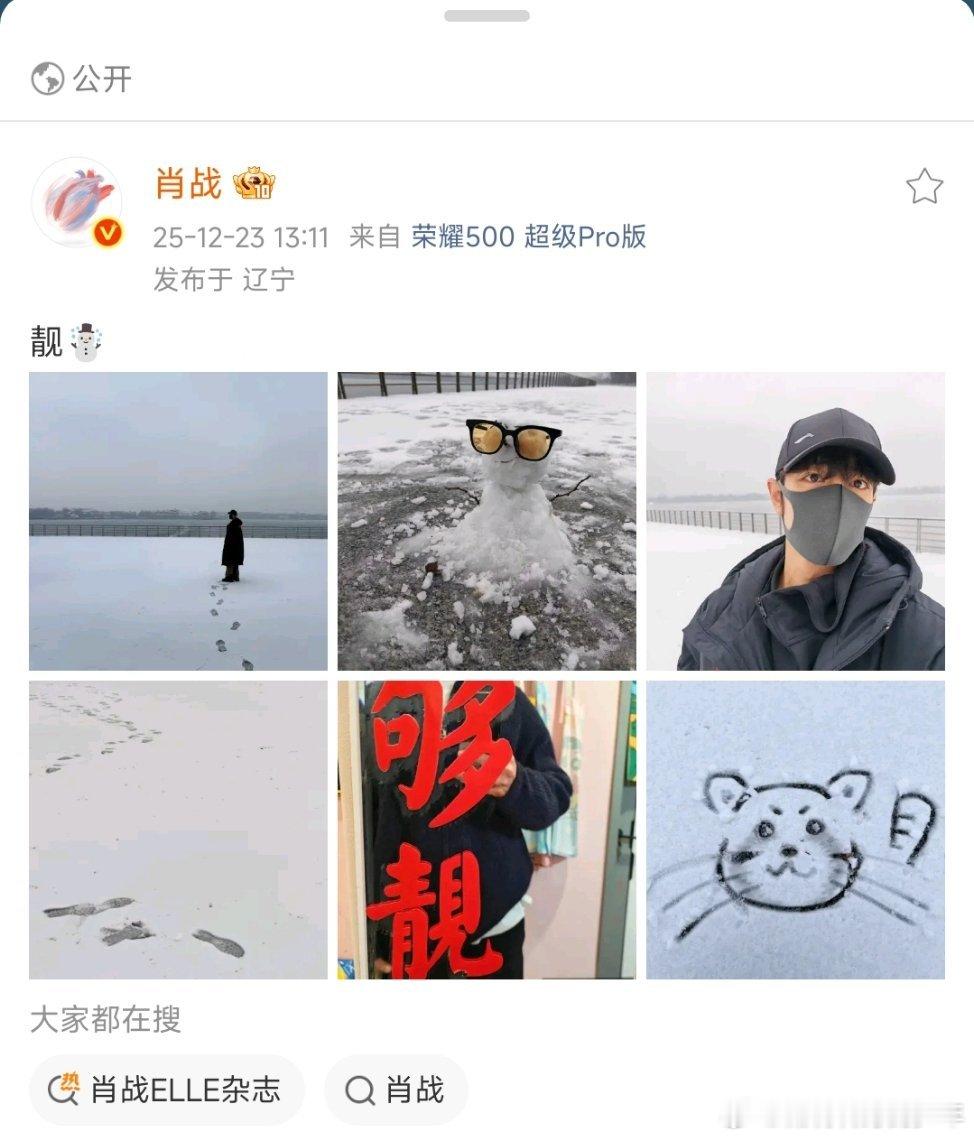Click the magnifier icon in 肖战 search chip
The width and height of the screenshot is (974, 1138).
tap(360, 1089)
